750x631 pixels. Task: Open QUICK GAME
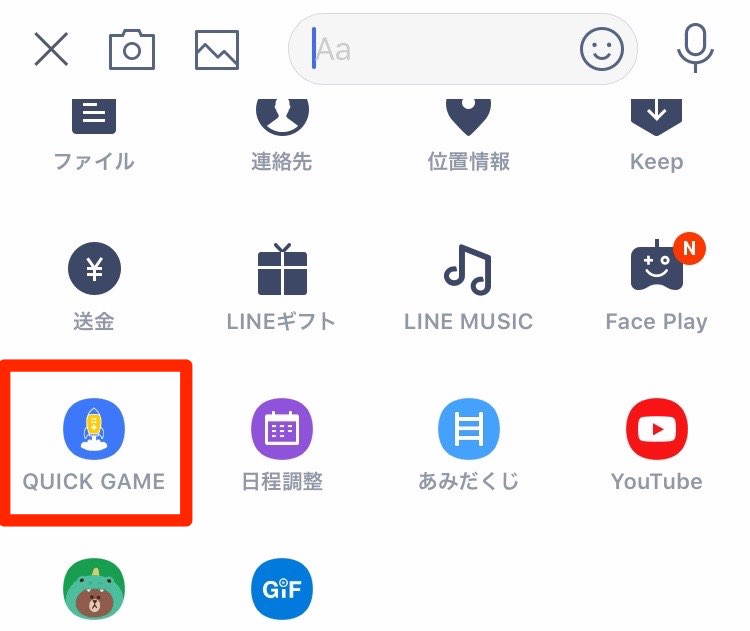(x=94, y=443)
